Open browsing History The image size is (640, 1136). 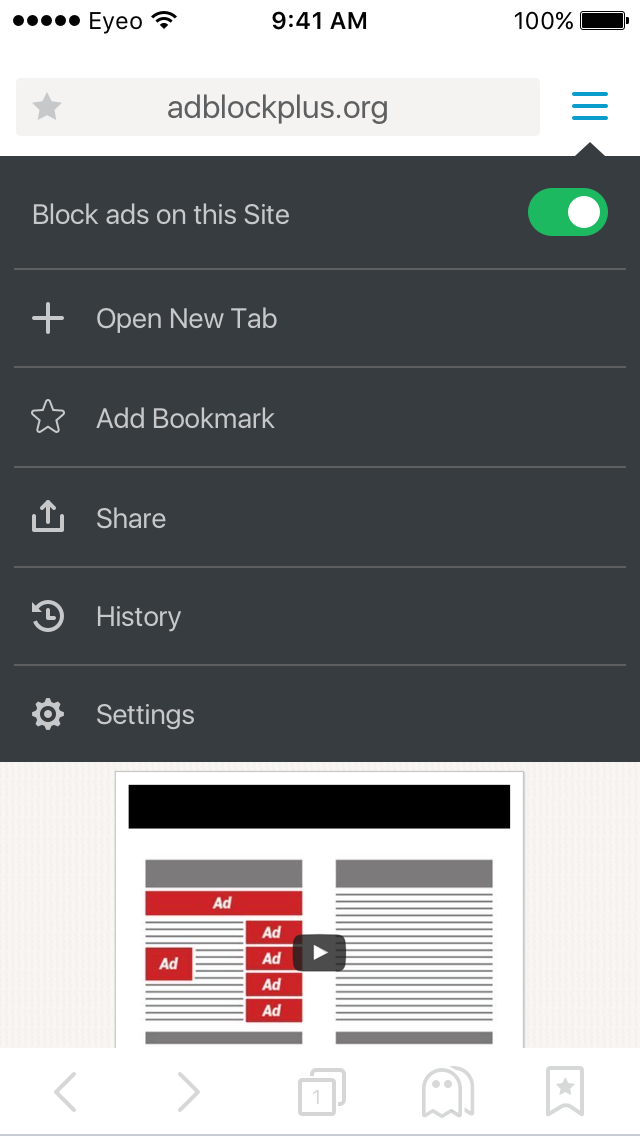[x=320, y=617]
